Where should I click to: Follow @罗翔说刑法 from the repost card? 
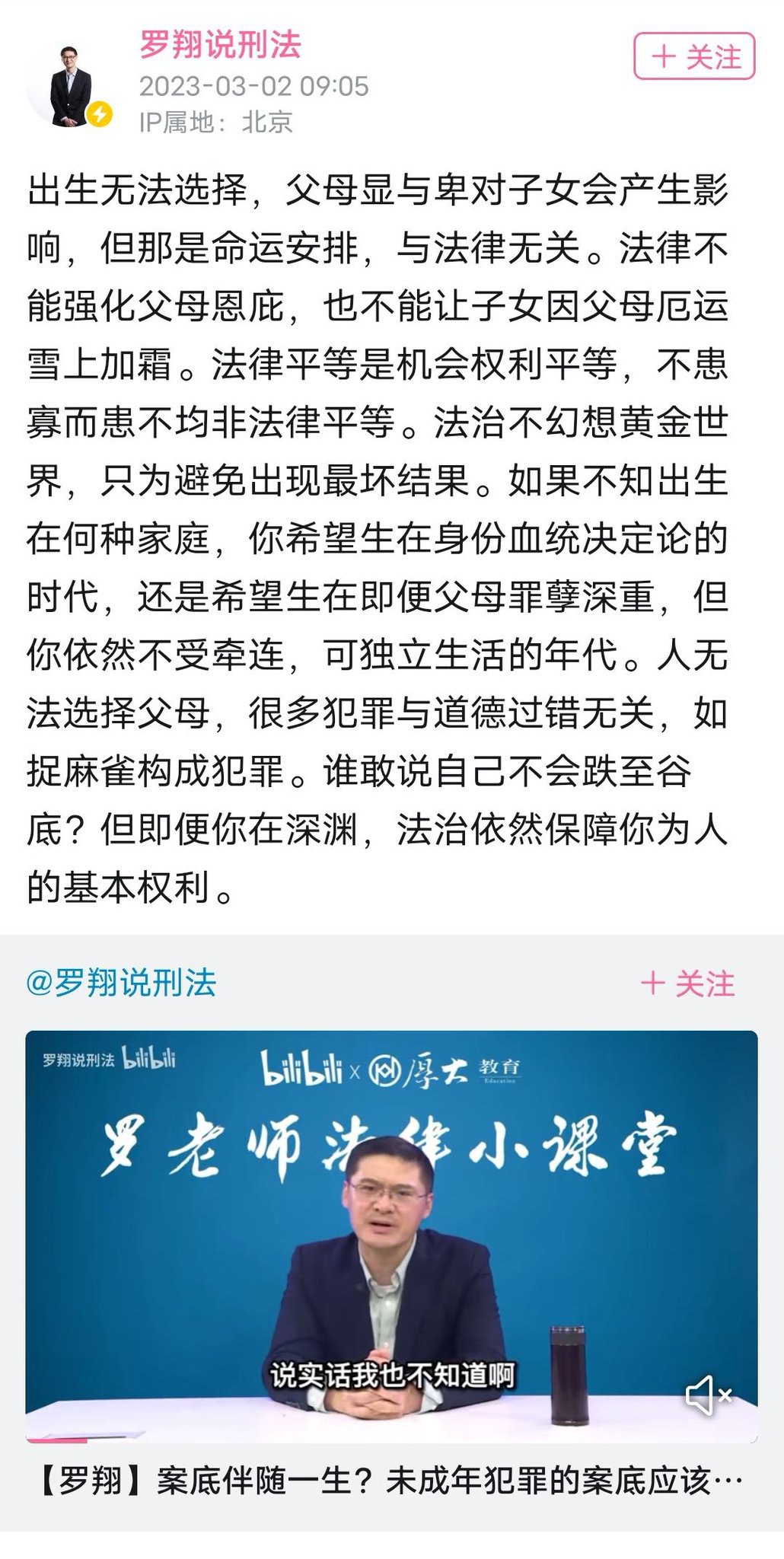tap(688, 984)
